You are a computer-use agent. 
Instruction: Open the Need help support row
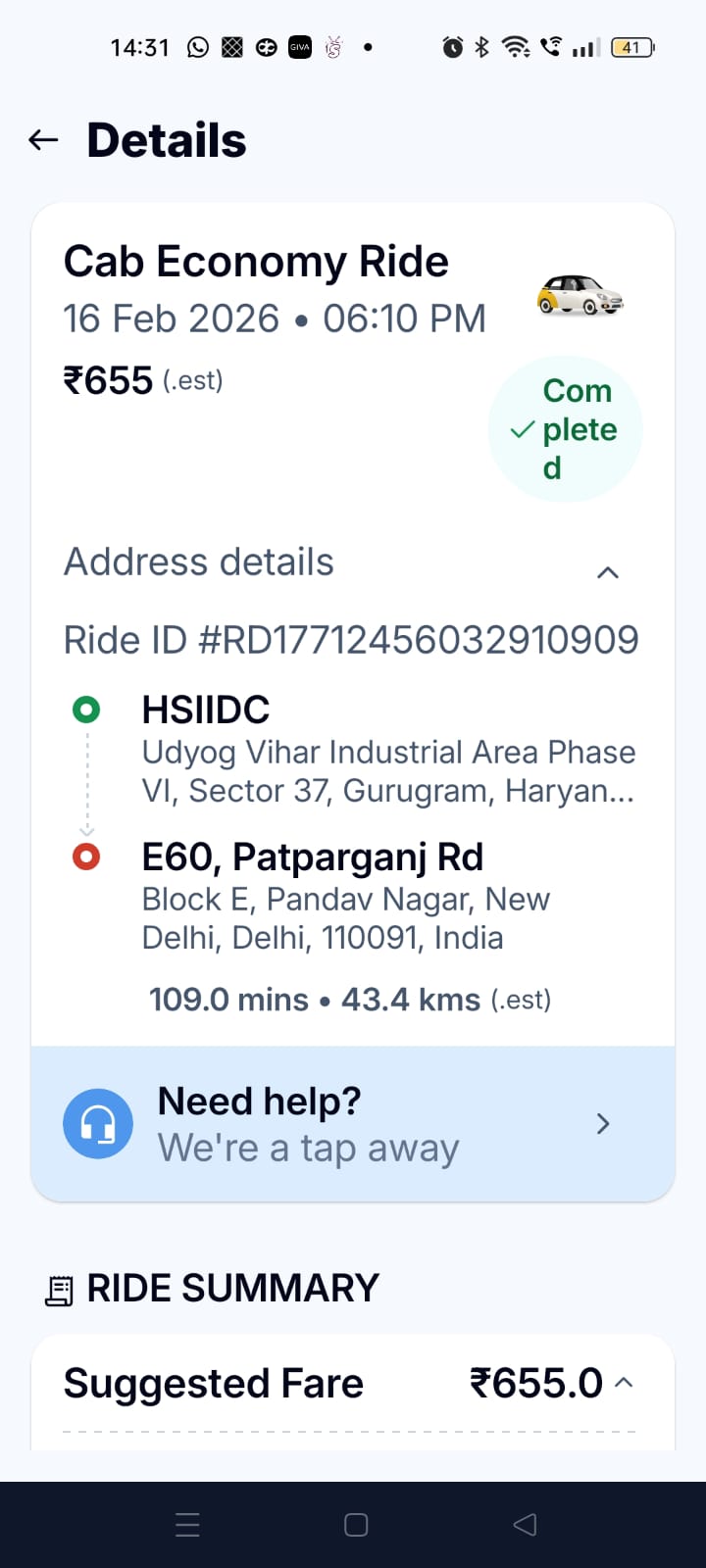pos(353,1123)
